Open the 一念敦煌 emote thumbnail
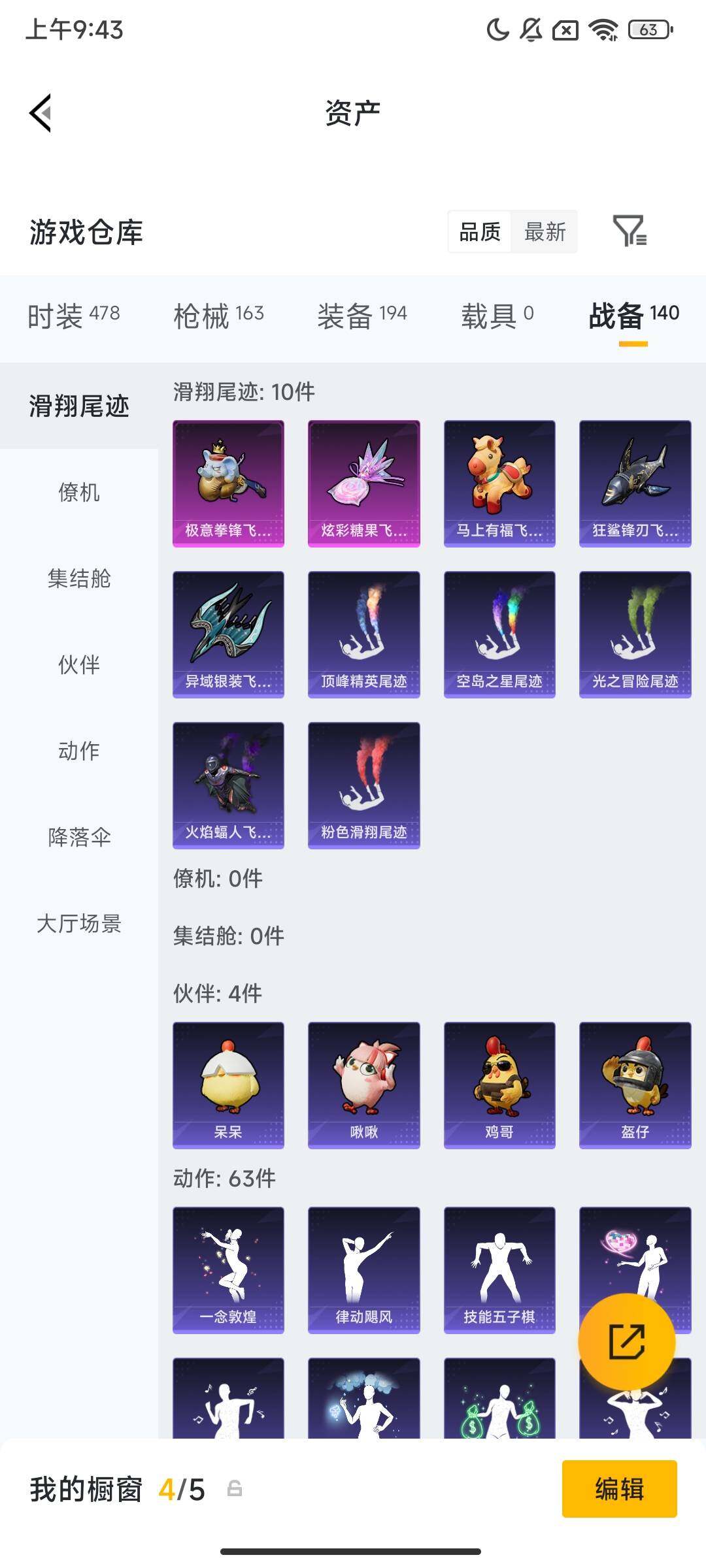The height and width of the screenshot is (1568, 706). [x=228, y=1267]
